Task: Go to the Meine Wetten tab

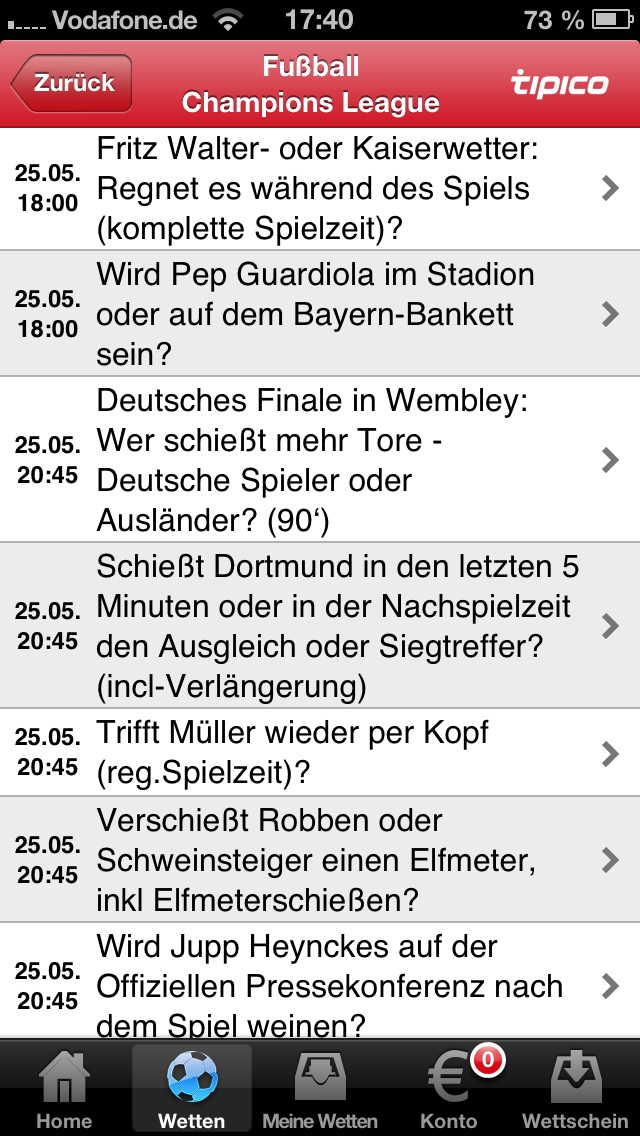Action: pyautogui.click(x=320, y=1088)
